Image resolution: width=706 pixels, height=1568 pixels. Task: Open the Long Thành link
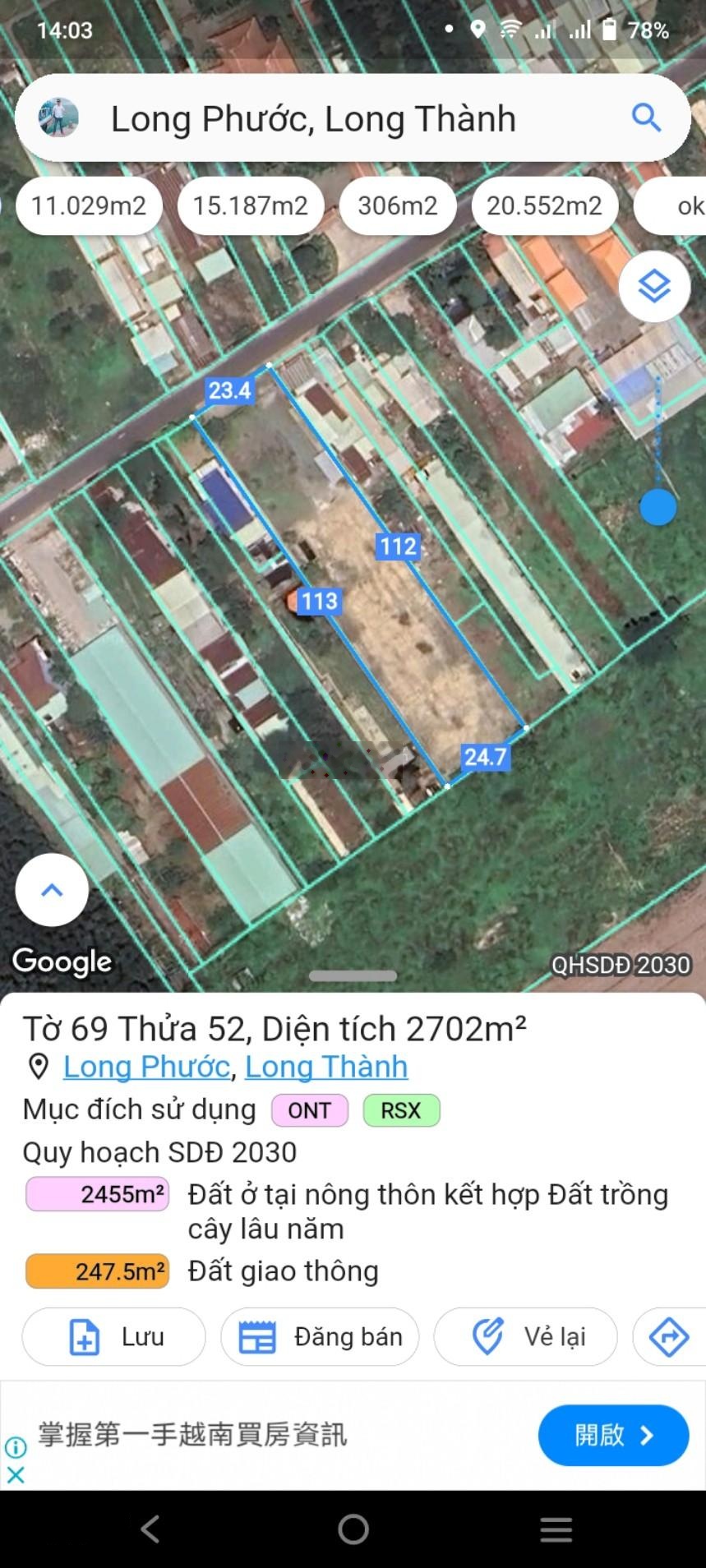click(x=326, y=1066)
